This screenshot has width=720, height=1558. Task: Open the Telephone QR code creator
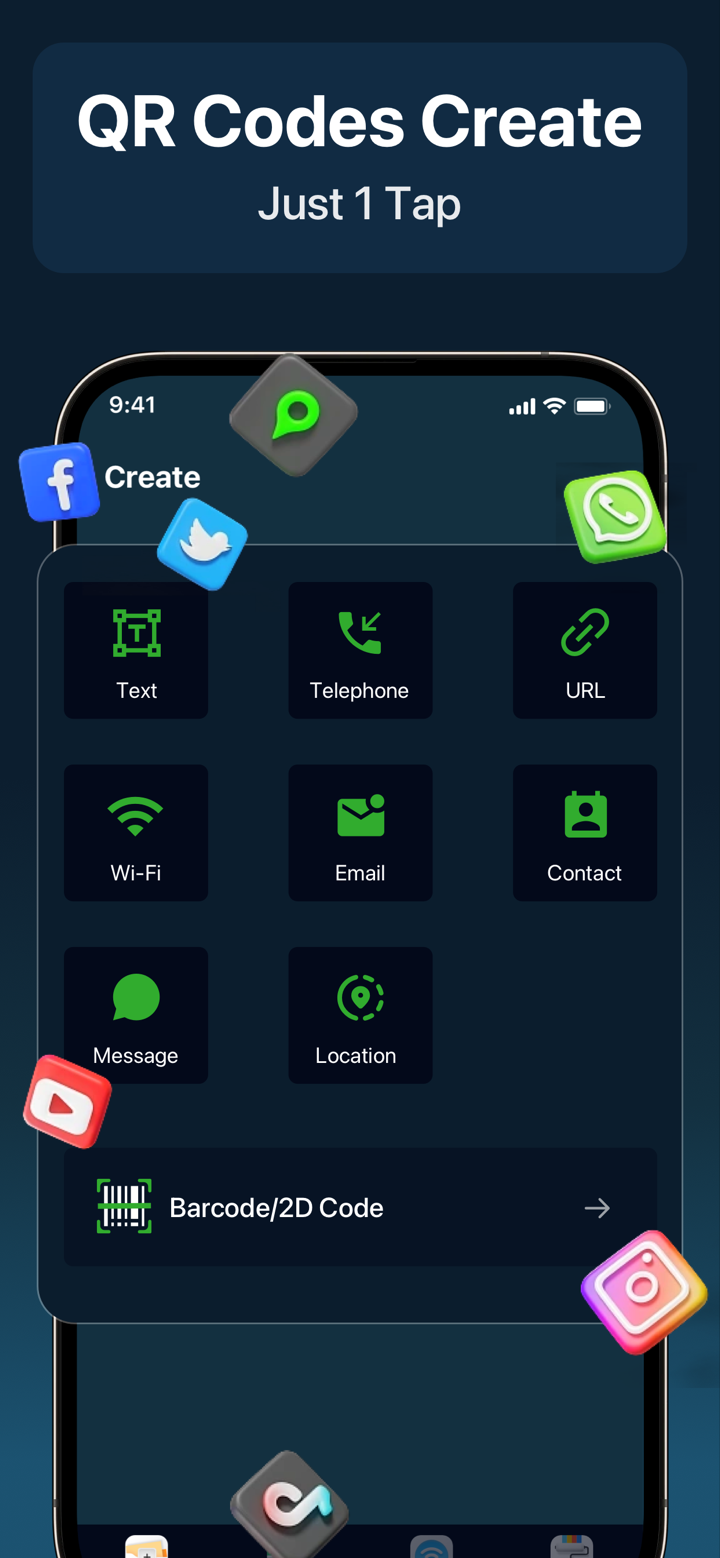[360, 650]
